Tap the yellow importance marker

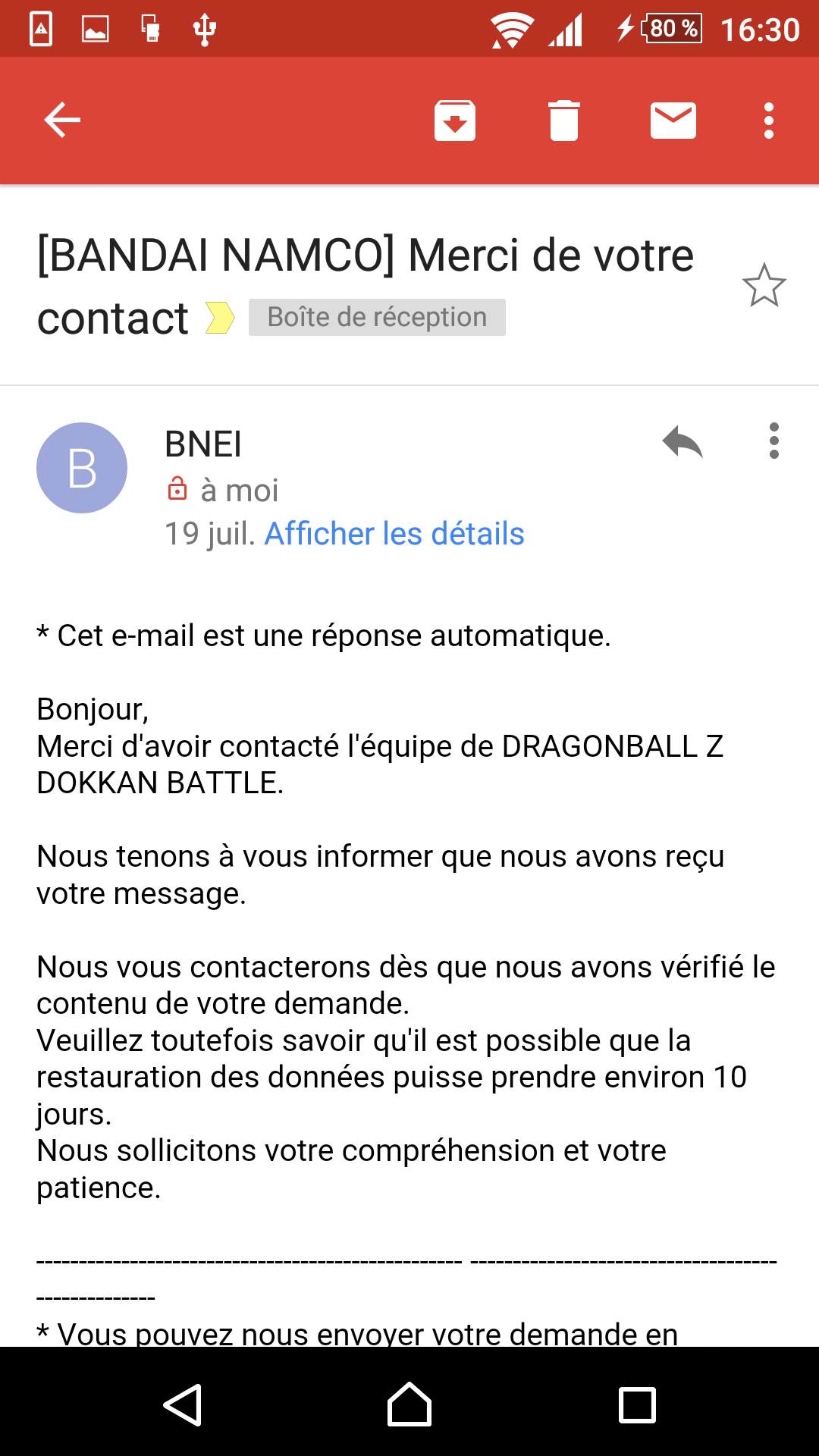[220, 318]
